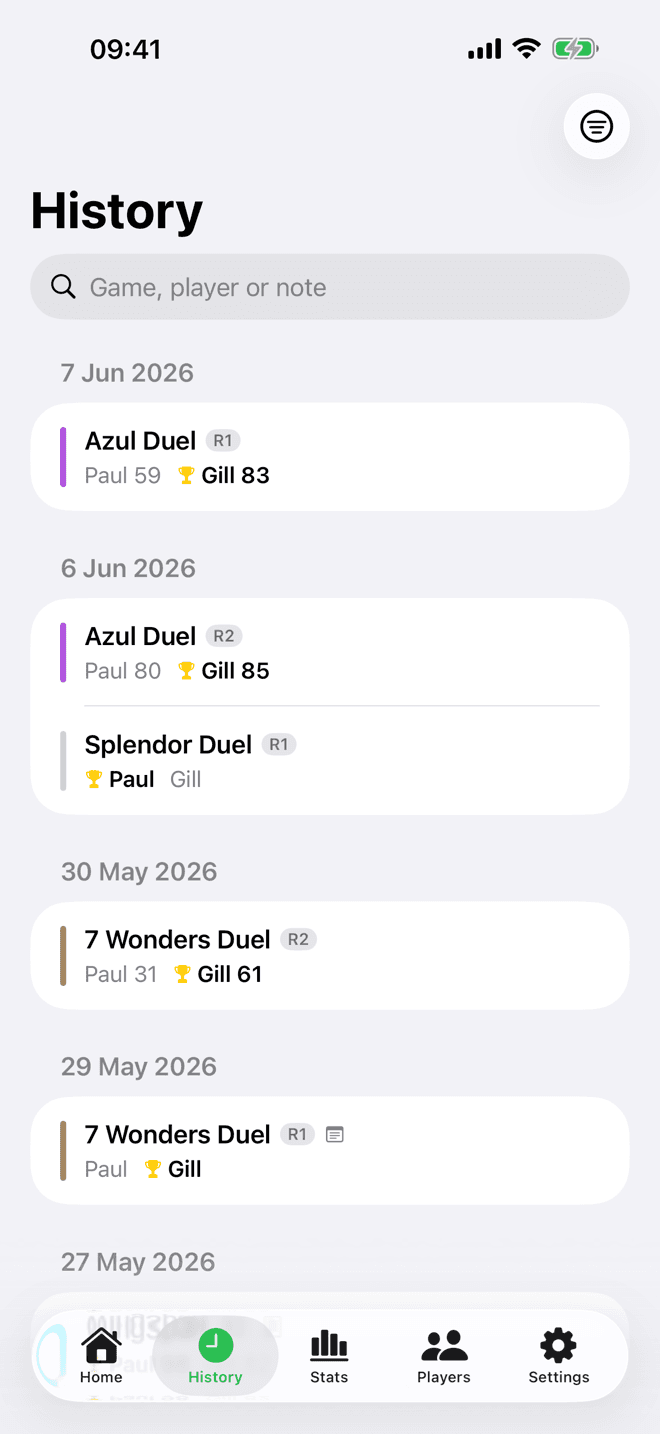Image resolution: width=660 pixels, height=1434 pixels.
Task: Go to the Home tab
Action: click(x=101, y=1357)
